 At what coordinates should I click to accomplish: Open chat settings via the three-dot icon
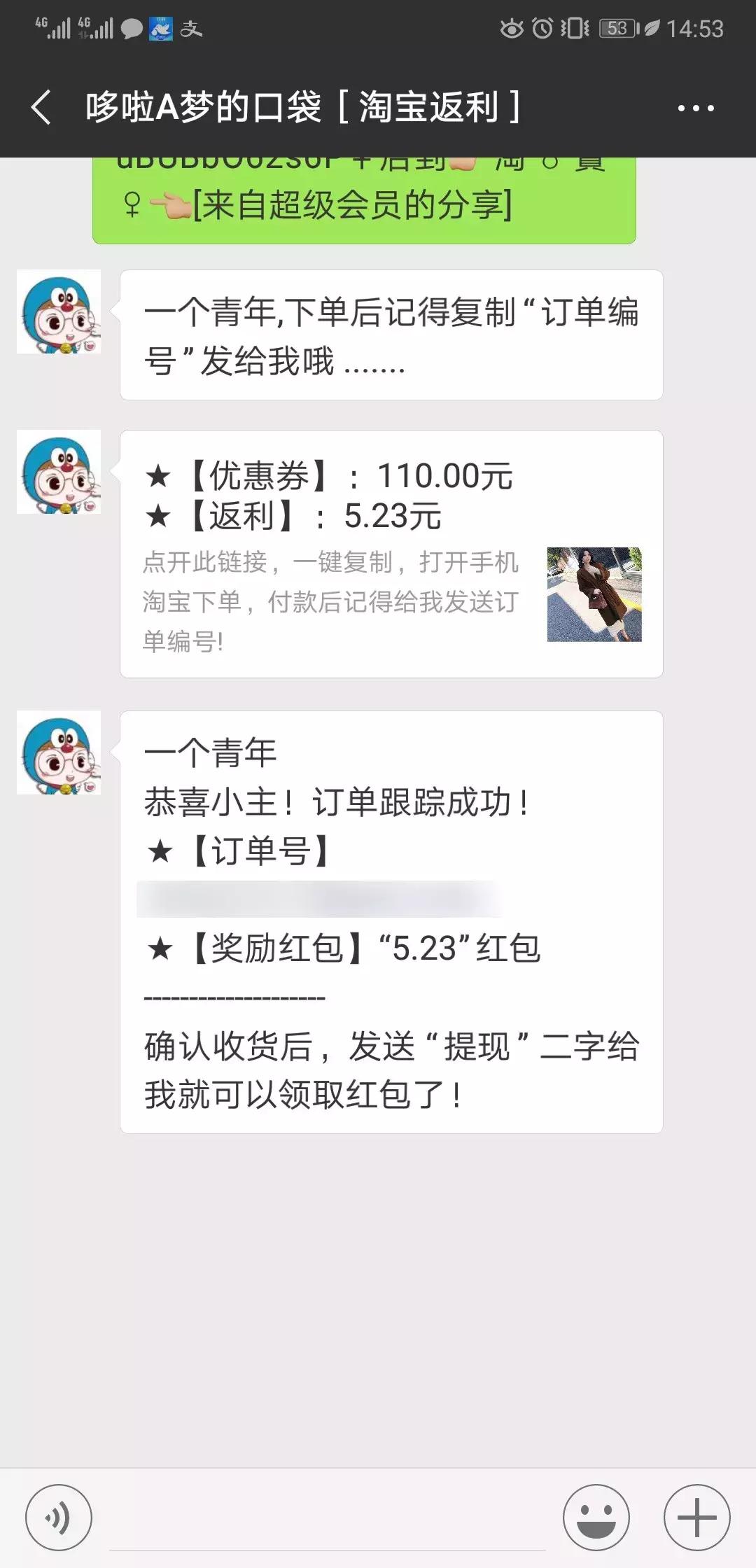(x=695, y=106)
